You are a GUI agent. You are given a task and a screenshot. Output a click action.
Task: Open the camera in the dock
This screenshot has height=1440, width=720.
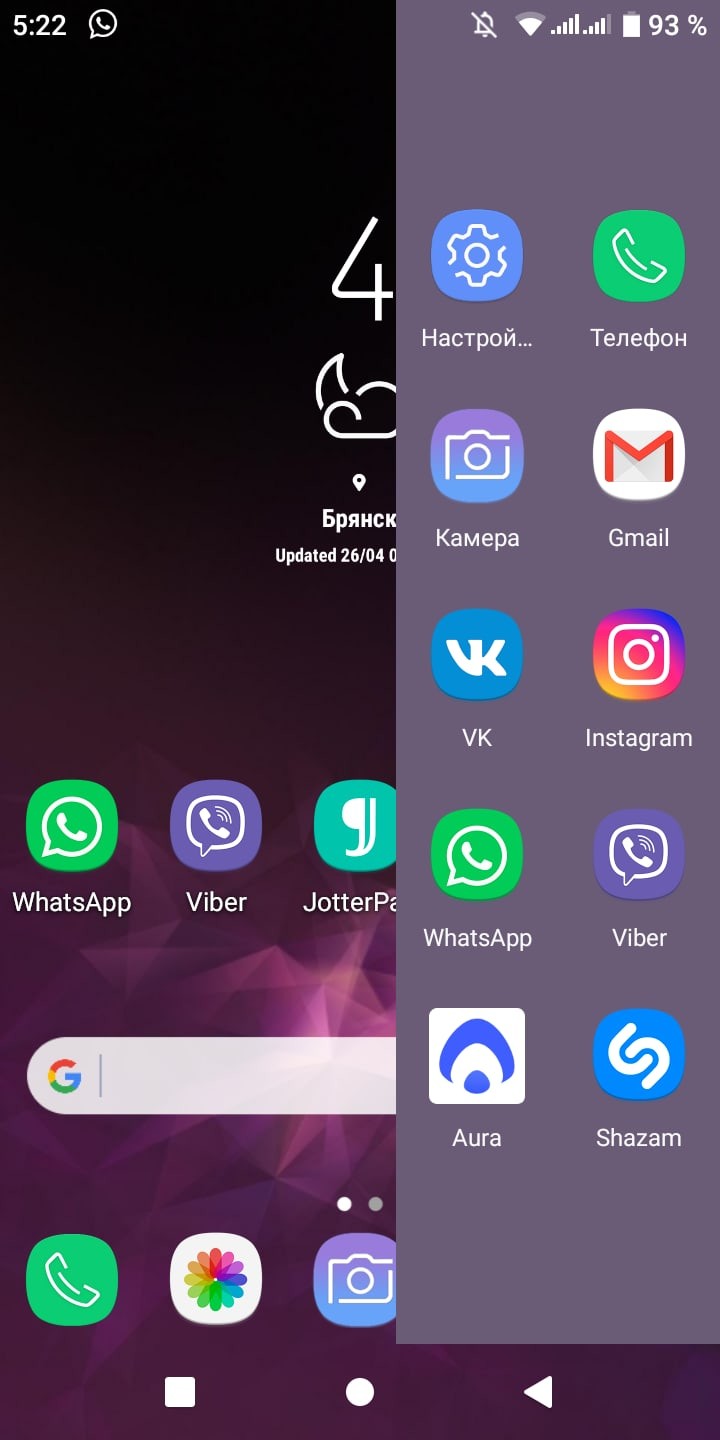tap(356, 1280)
